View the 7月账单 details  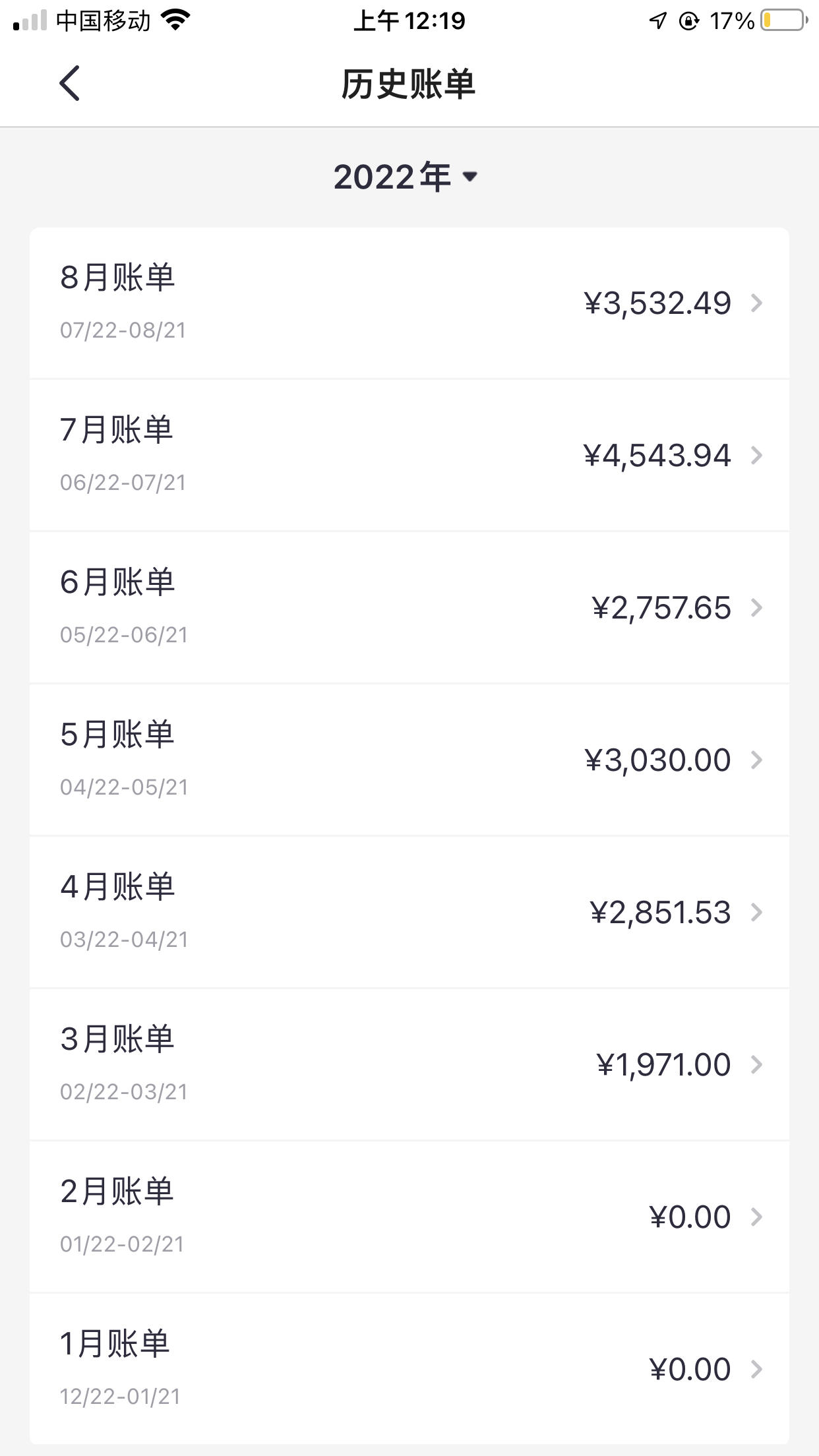(409, 456)
